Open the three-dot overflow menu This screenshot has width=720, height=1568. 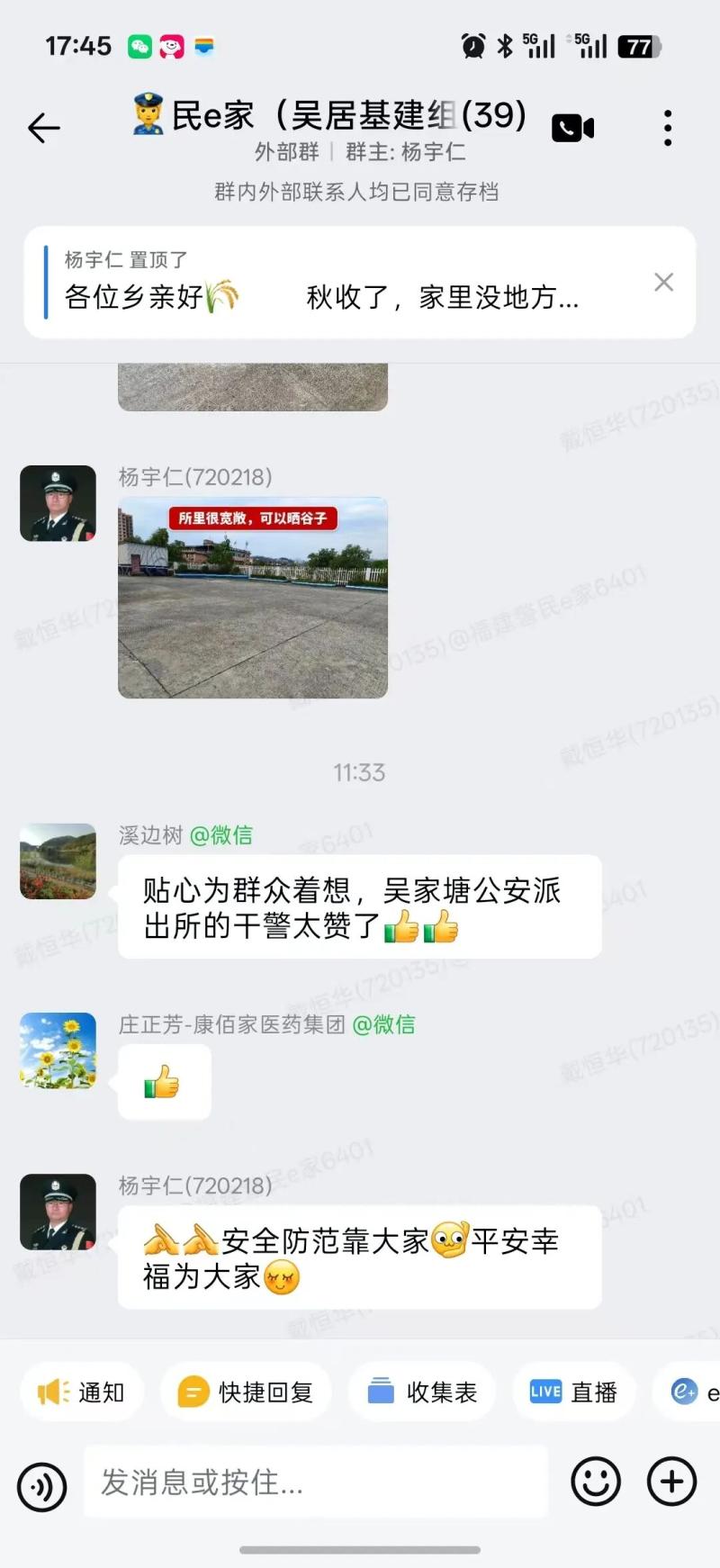tap(667, 129)
